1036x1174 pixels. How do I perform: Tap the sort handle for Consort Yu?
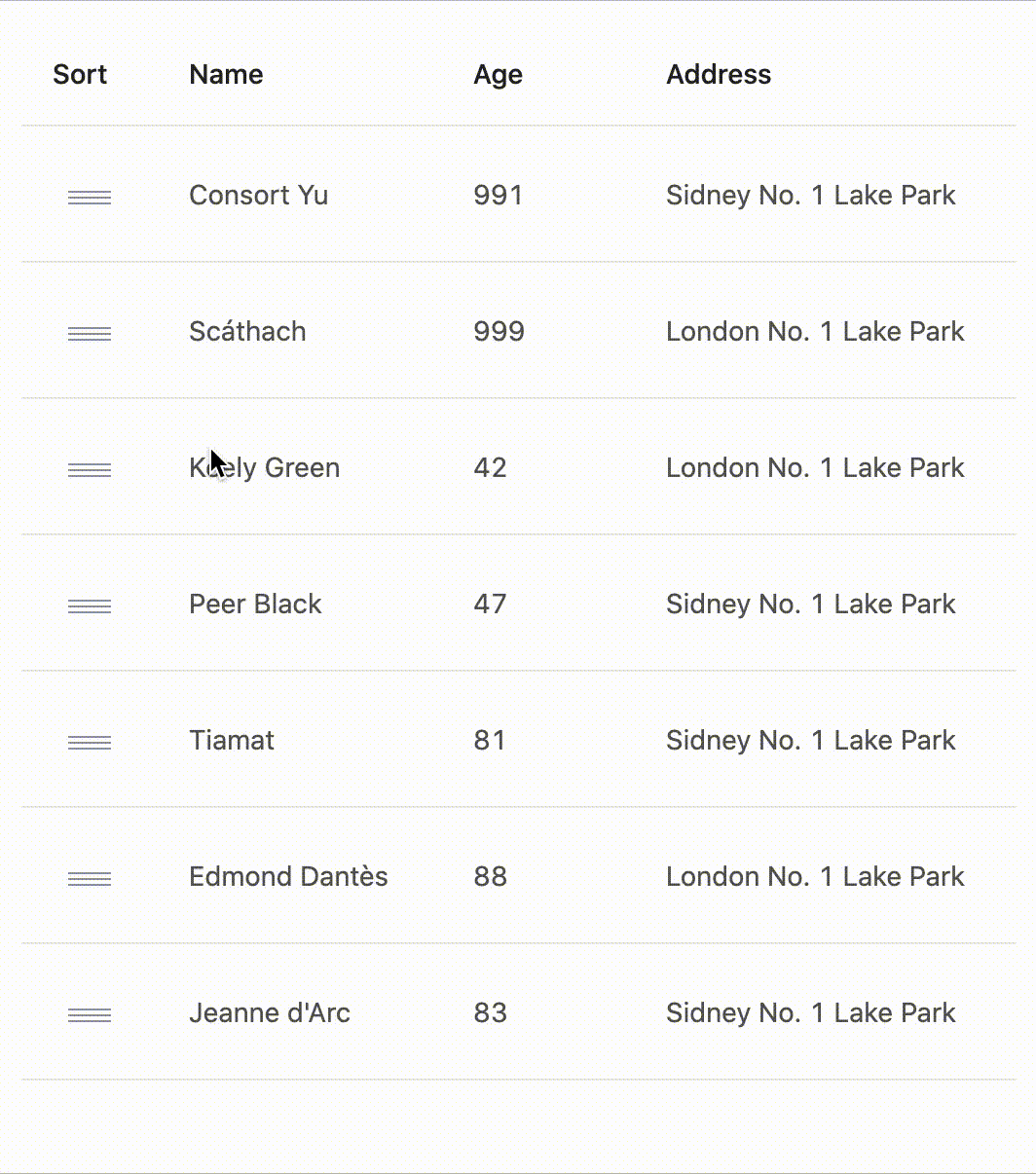[x=90, y=198]
